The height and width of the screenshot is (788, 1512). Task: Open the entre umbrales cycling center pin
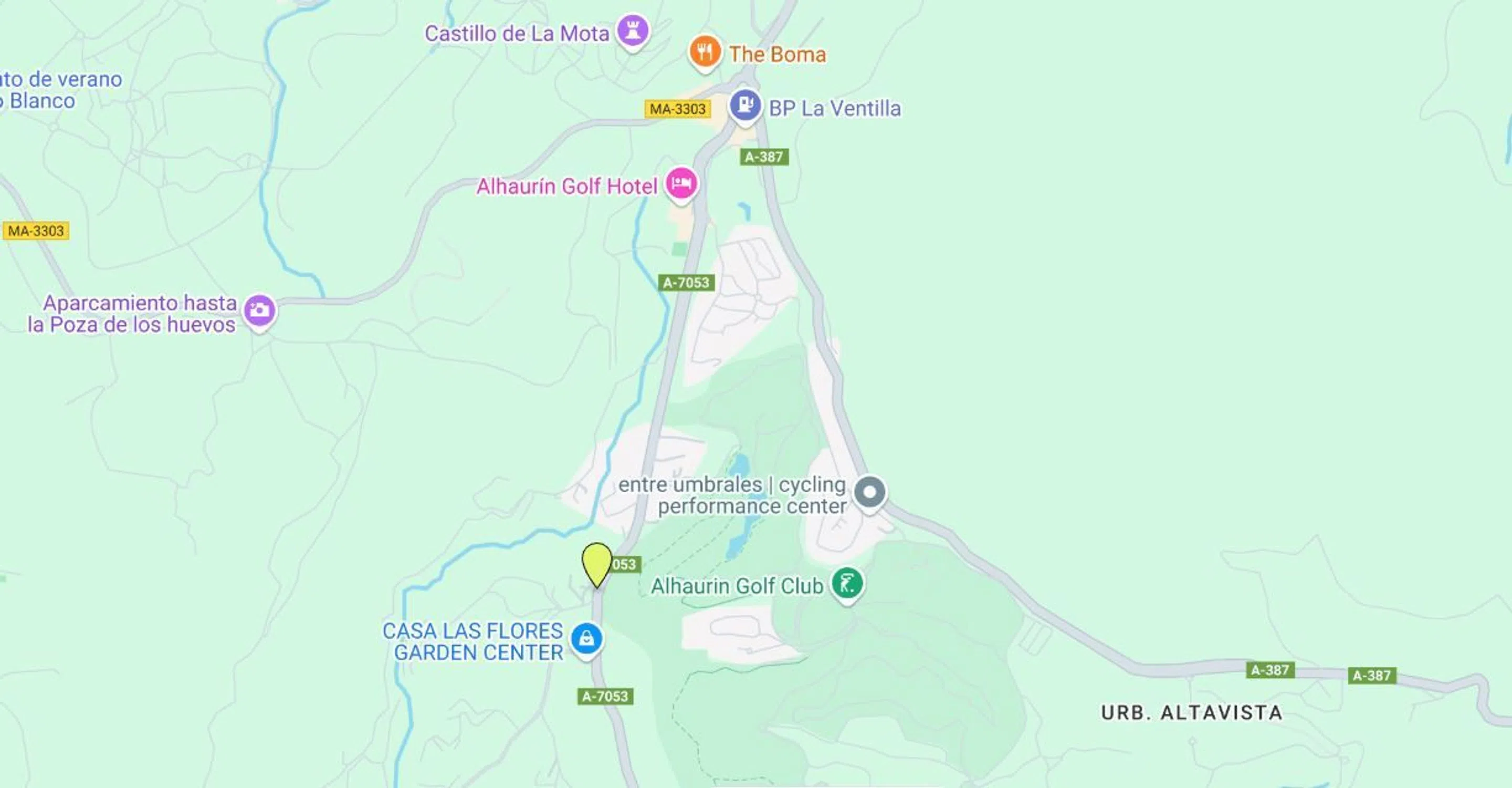[869, 492]
